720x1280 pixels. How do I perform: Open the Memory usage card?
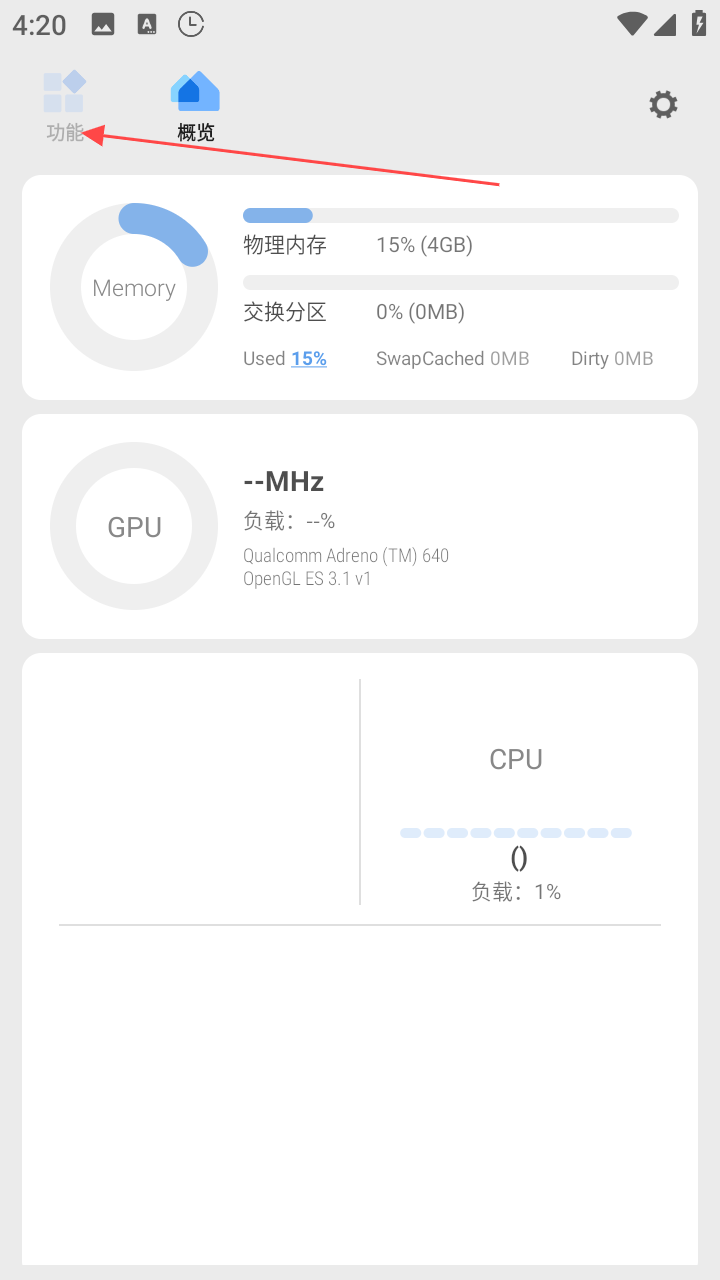[360, 287]
